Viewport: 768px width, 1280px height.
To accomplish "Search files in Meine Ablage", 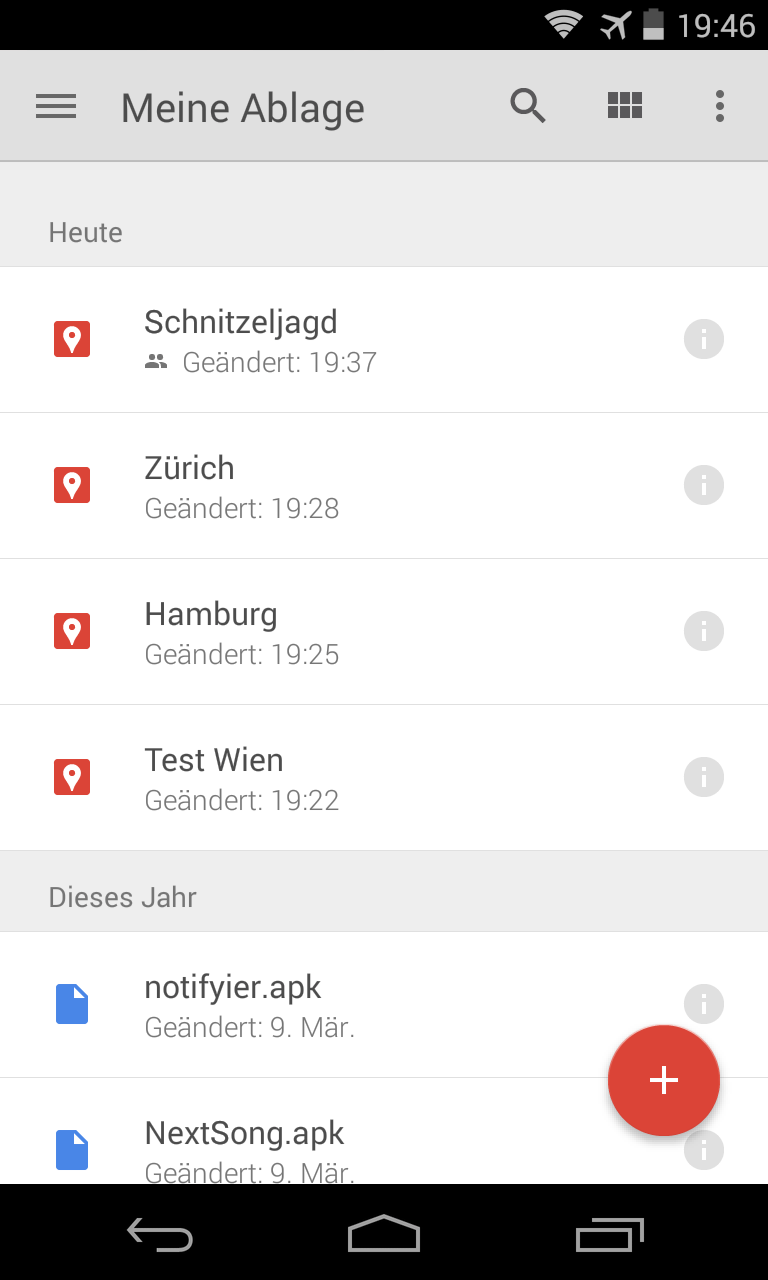I will (527, 106).
